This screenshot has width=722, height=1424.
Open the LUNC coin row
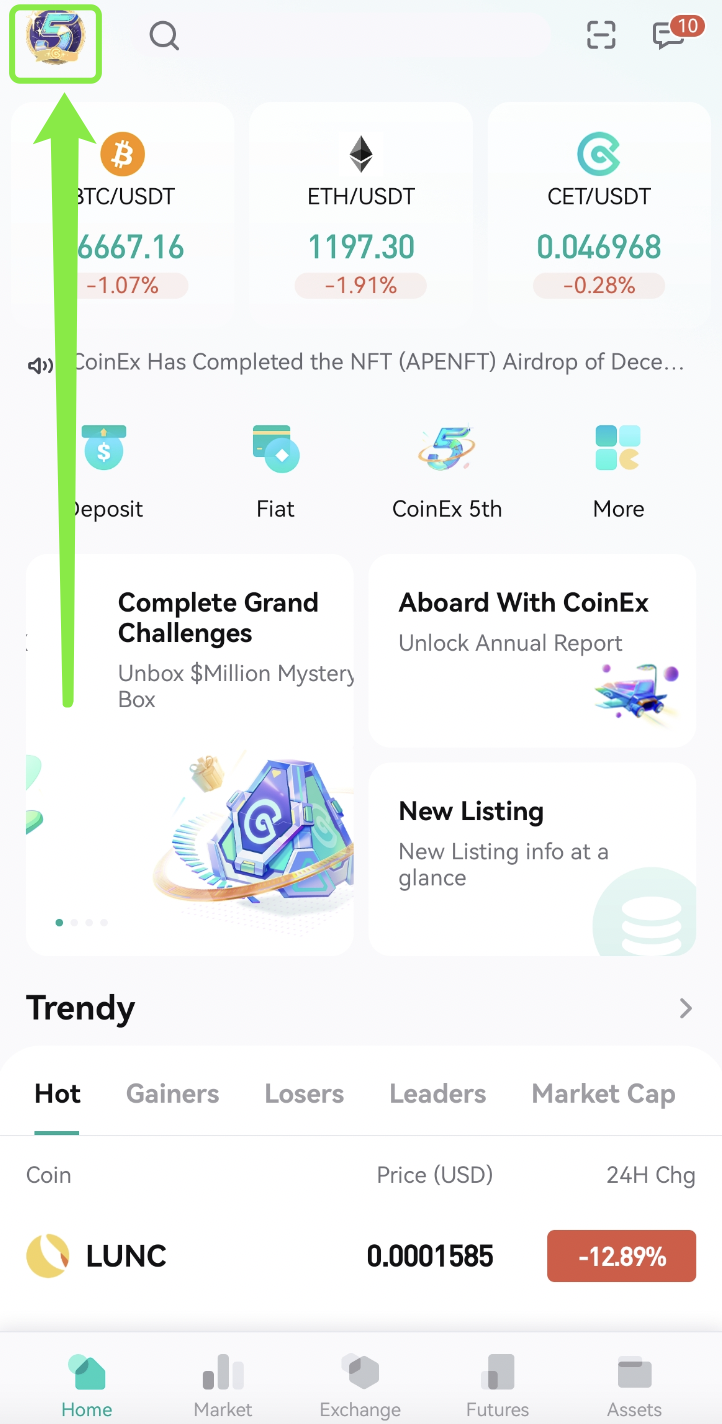click(360, 1256)
